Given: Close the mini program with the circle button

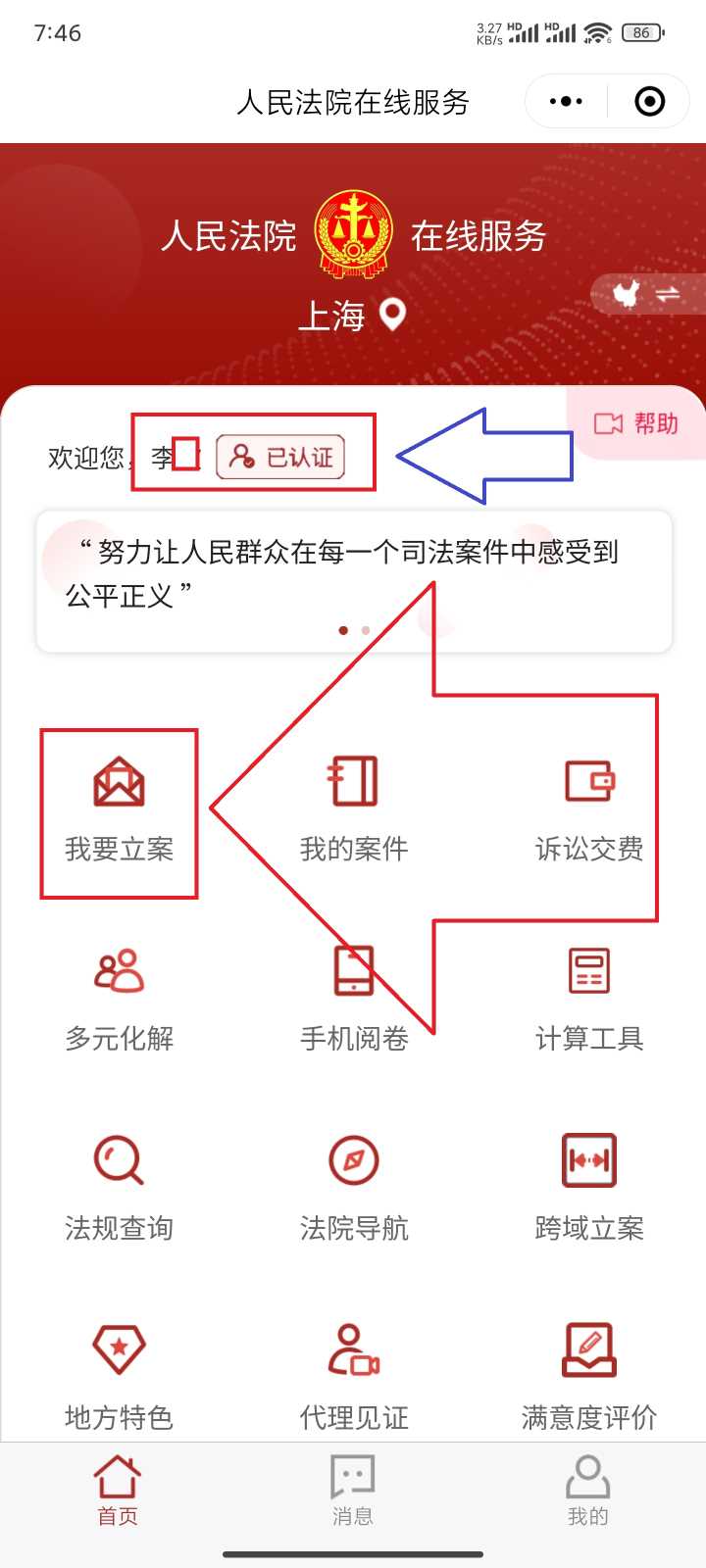Looking at the screenshot, I should (650, 101).
